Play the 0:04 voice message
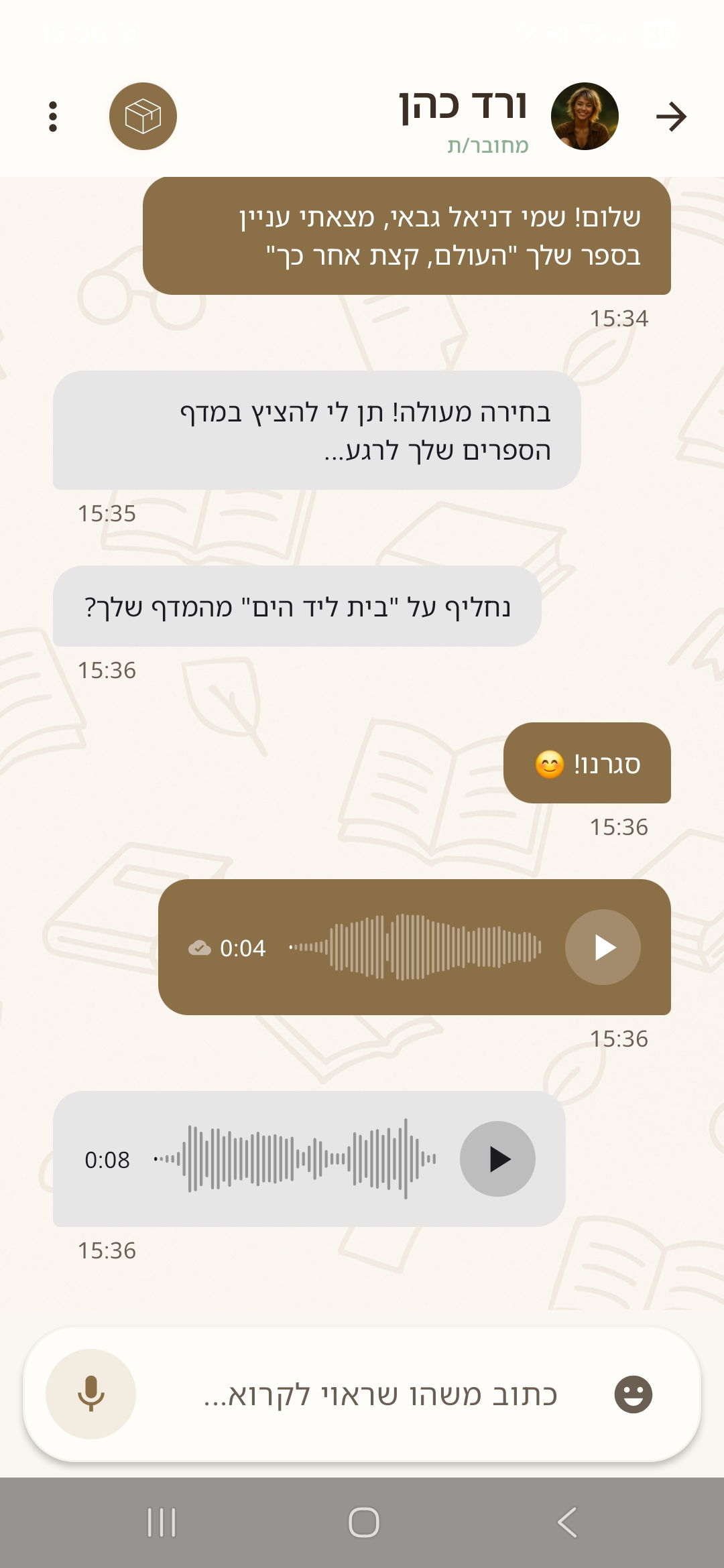The height and width of the screenshot is (1568, 724). [602, 948]
